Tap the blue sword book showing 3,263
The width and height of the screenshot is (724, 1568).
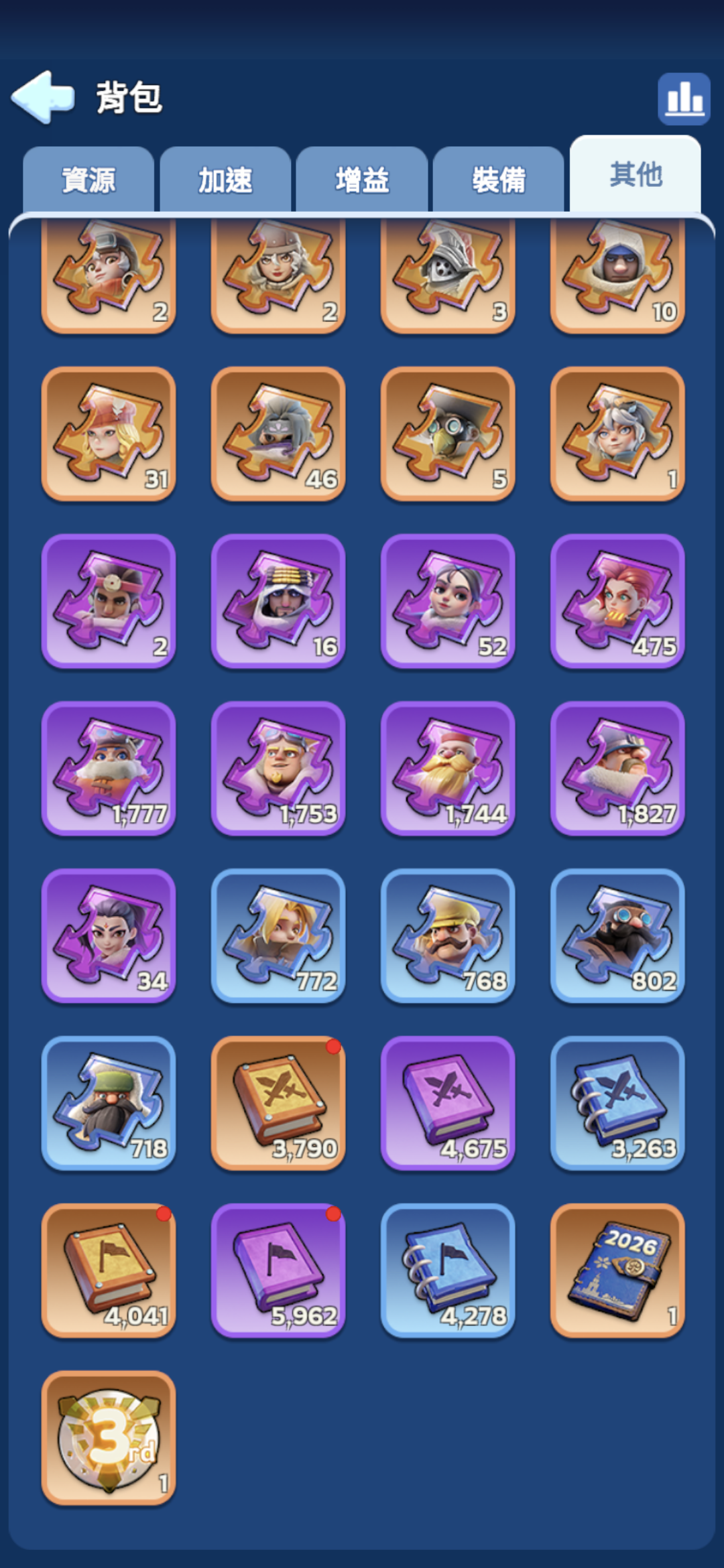click(x=617, y=1104)
